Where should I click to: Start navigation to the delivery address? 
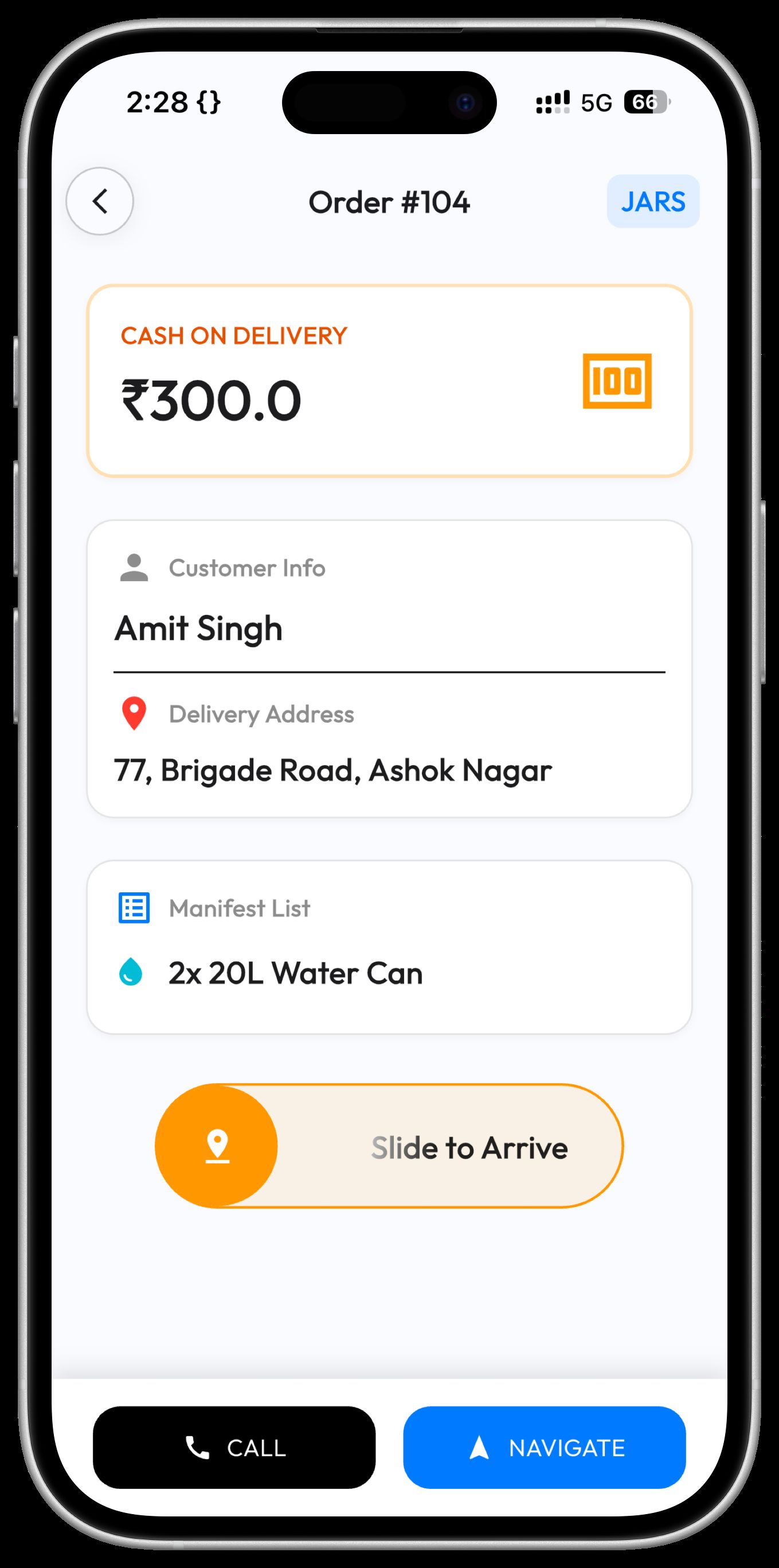[544, 1447]
